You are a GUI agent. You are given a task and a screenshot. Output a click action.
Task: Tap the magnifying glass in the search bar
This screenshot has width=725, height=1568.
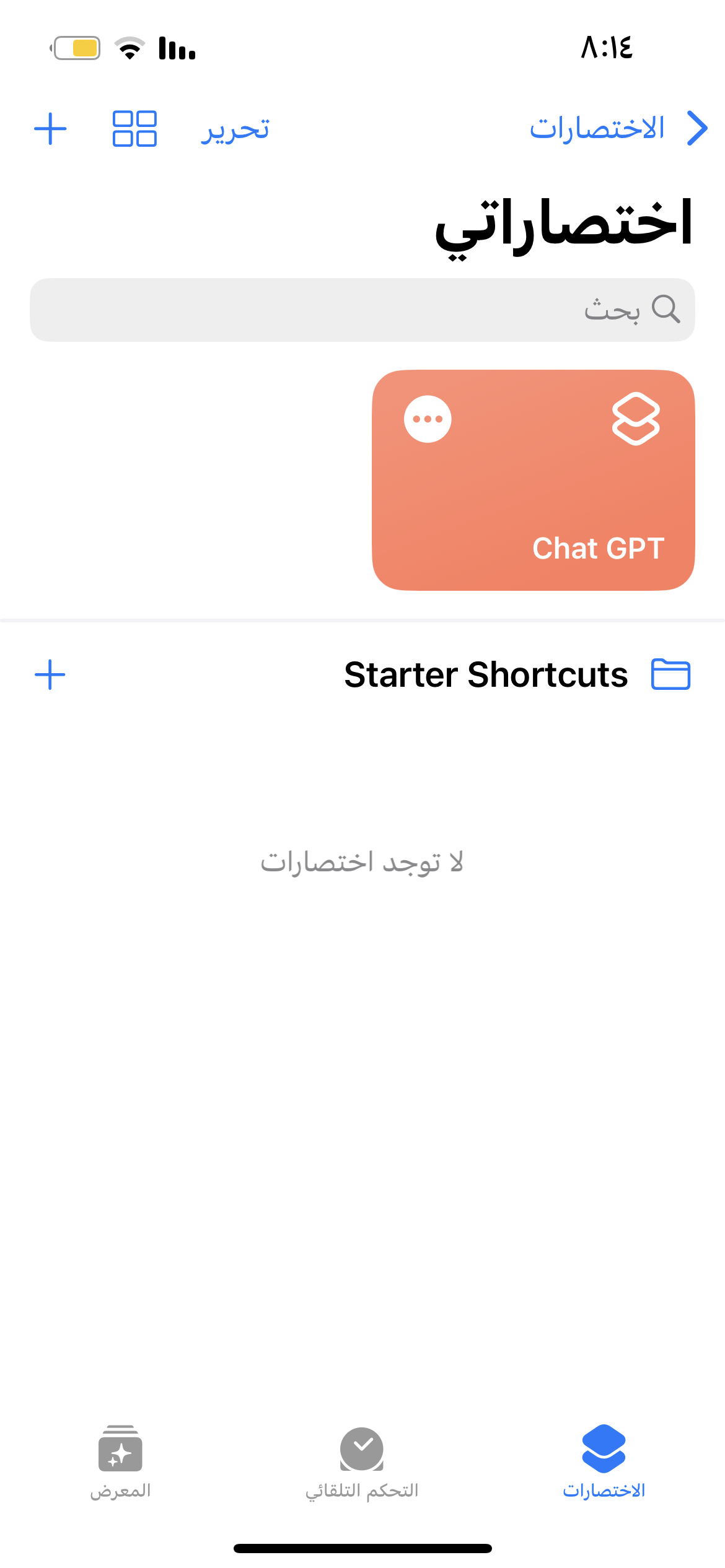[665, 310]
